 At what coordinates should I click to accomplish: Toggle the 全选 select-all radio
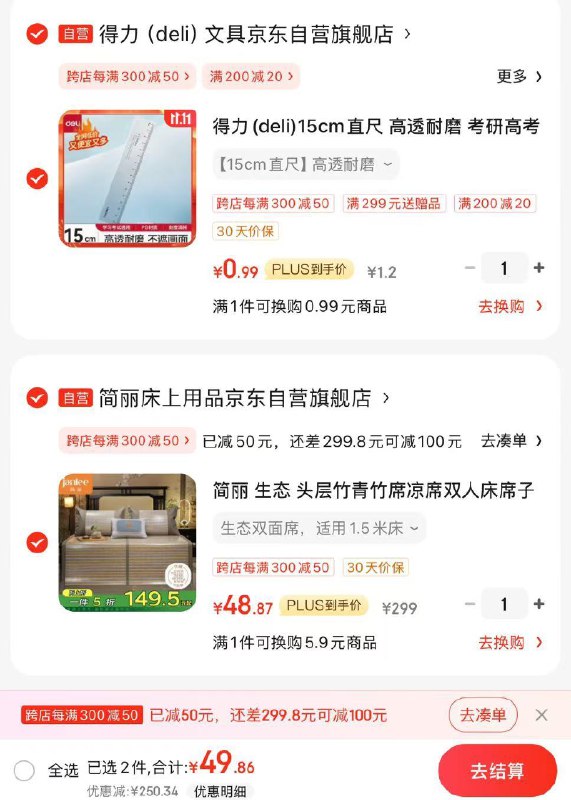click(24, 770)
